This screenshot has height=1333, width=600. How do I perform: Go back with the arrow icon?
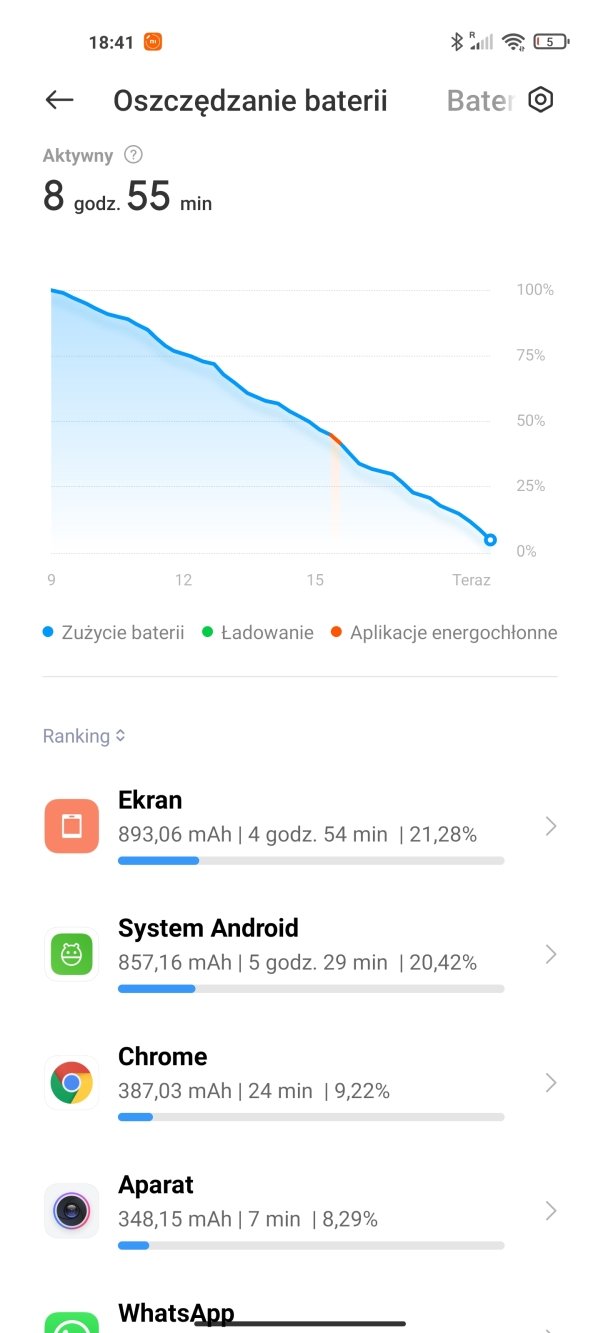point(60,100)
